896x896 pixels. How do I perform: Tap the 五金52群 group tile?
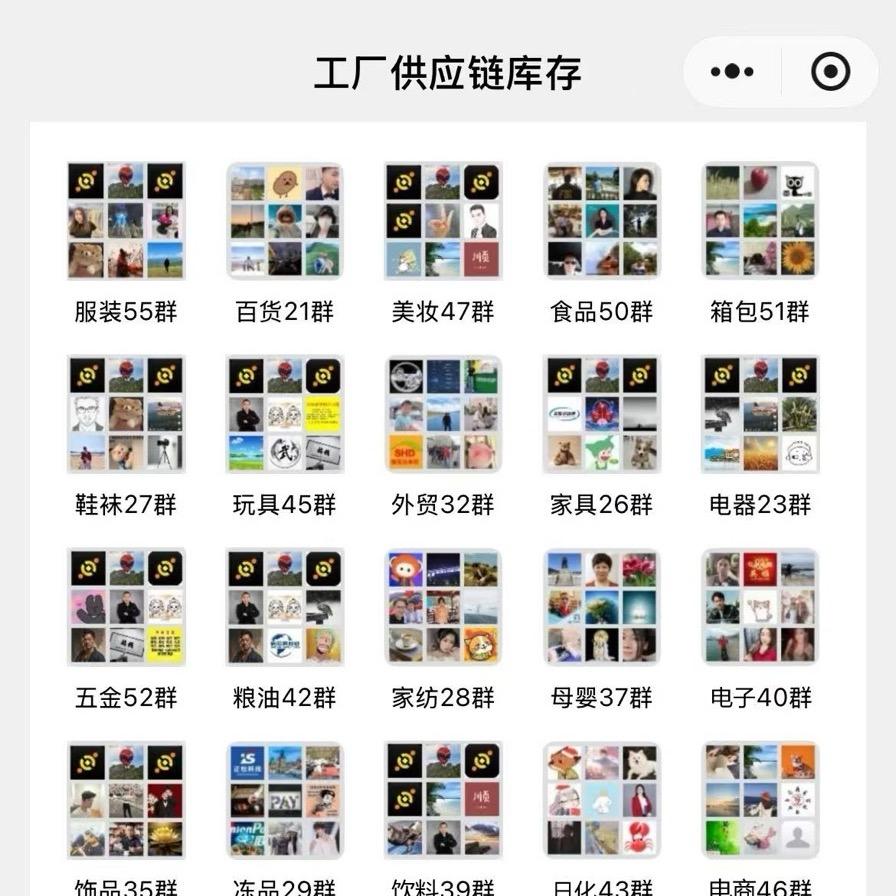pos(126,607)
